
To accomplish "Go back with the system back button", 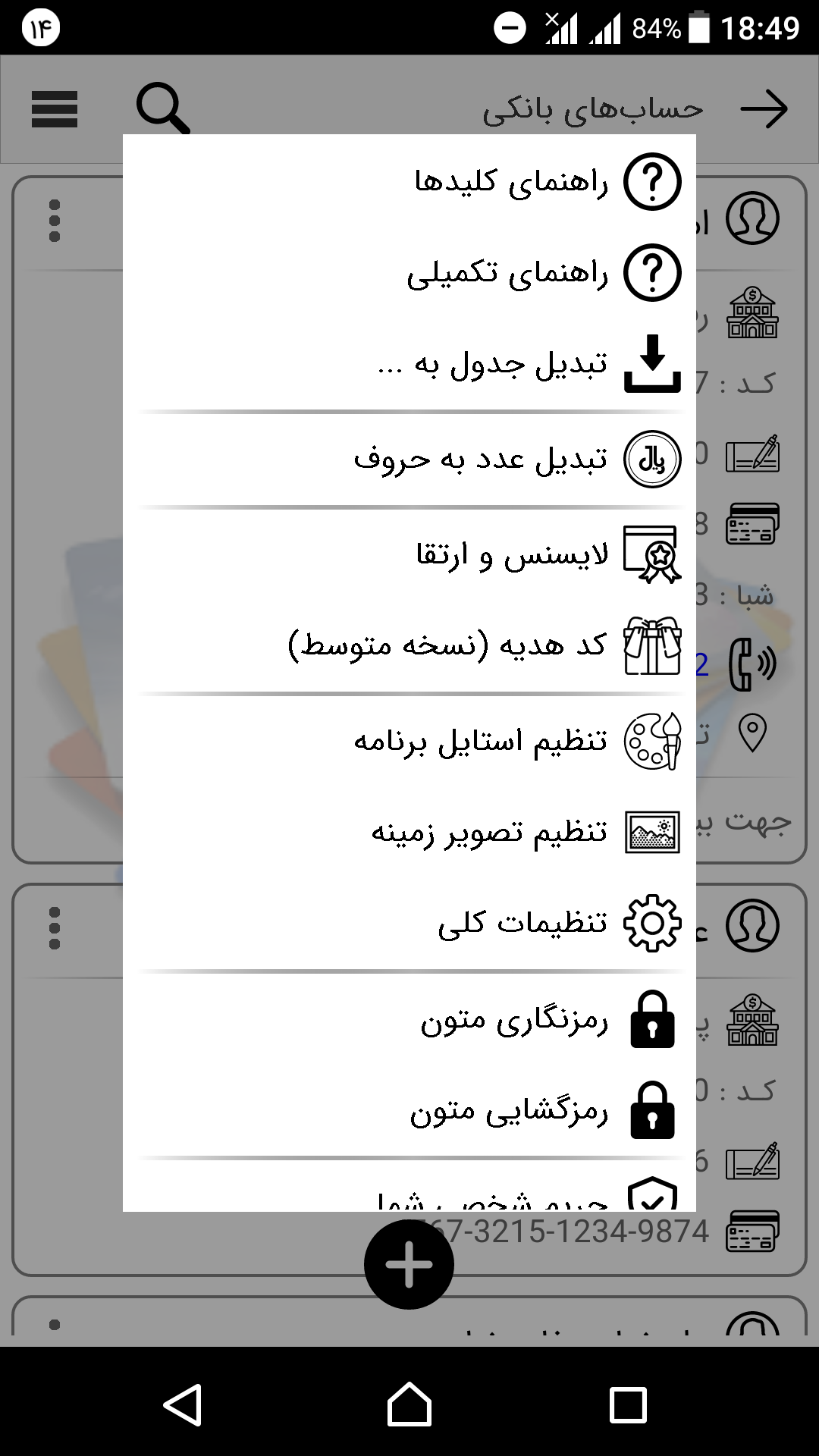I will [x=183, y=1404].
